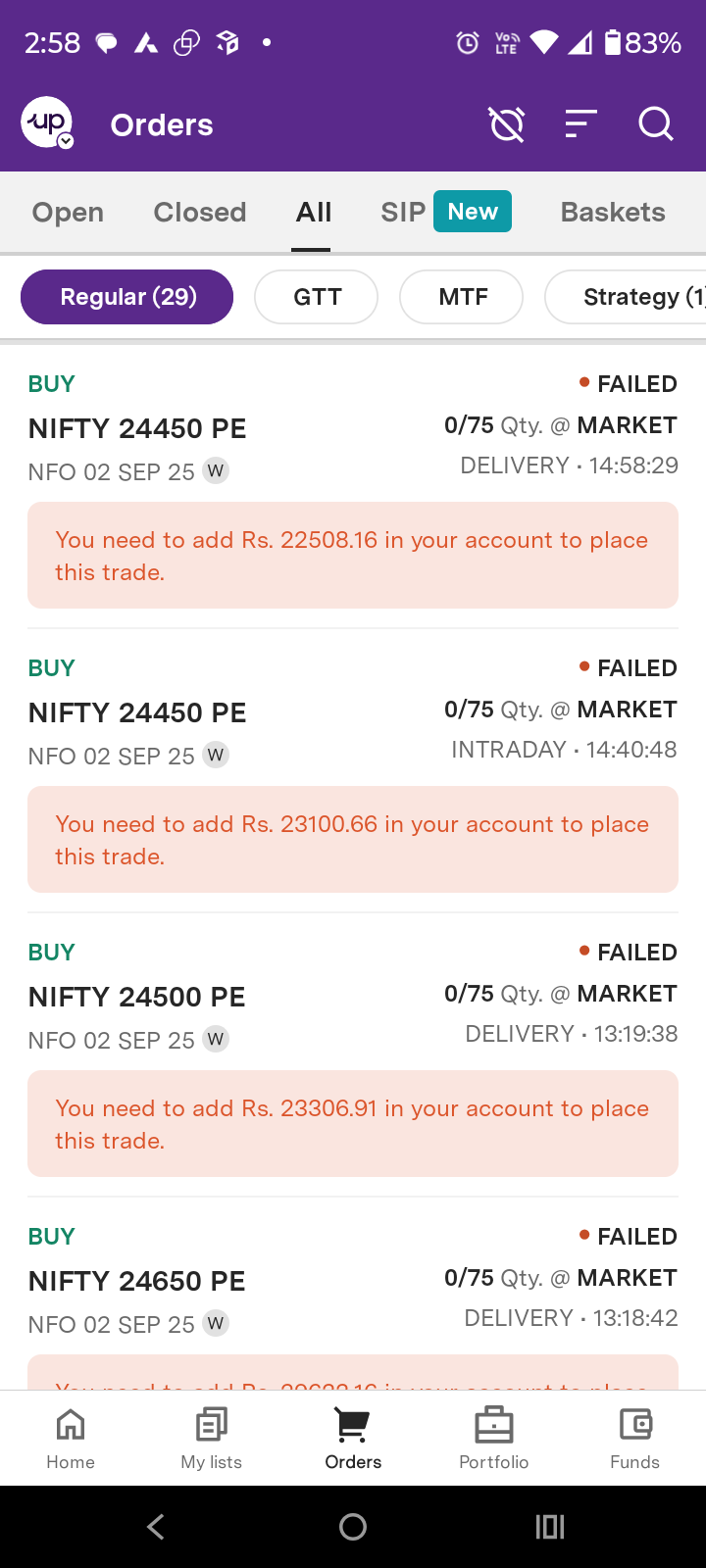Switch to the Closed orders tab

(x=200, y=212)
